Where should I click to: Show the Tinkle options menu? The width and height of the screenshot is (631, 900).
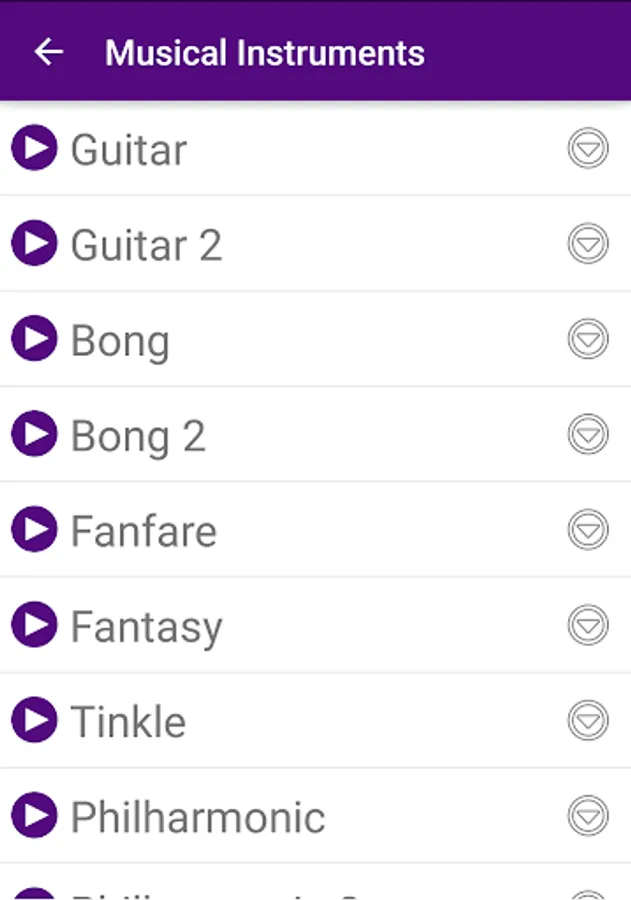tap(588, 720)
